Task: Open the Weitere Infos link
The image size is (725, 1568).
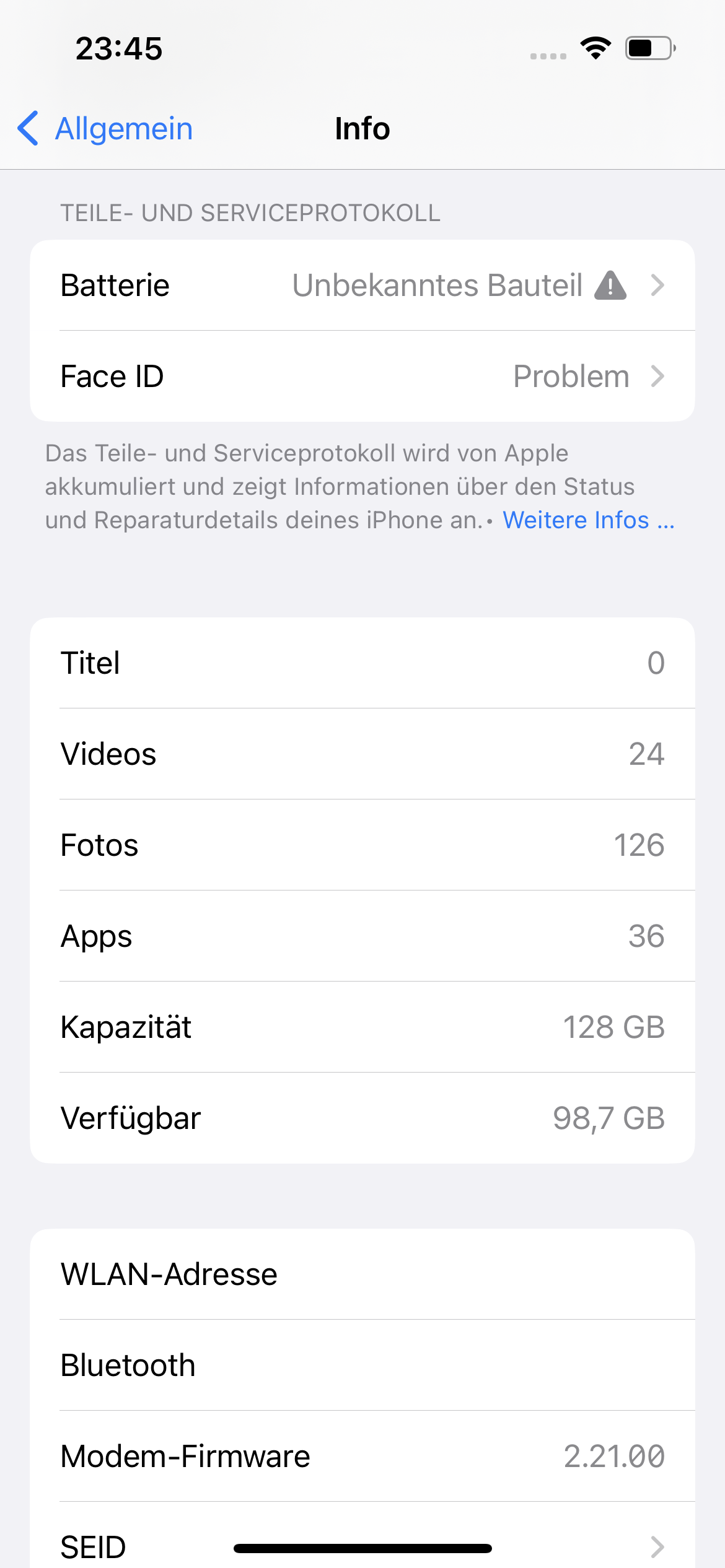Action: (x=588, y=520)
